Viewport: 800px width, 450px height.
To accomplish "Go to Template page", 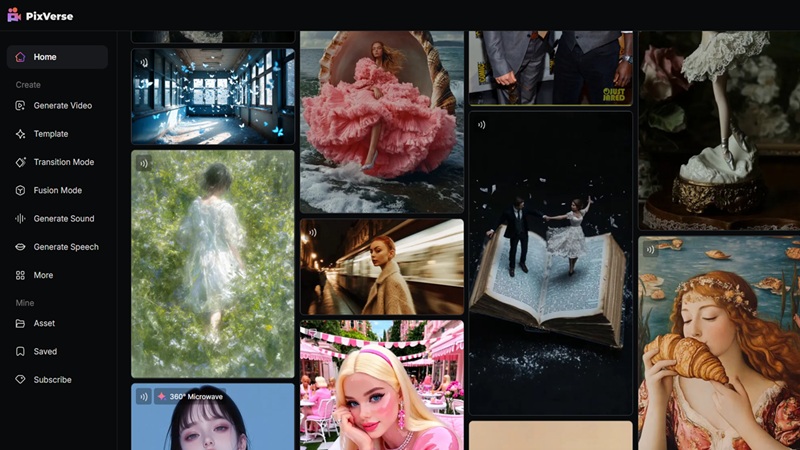I will coord(51,134).
